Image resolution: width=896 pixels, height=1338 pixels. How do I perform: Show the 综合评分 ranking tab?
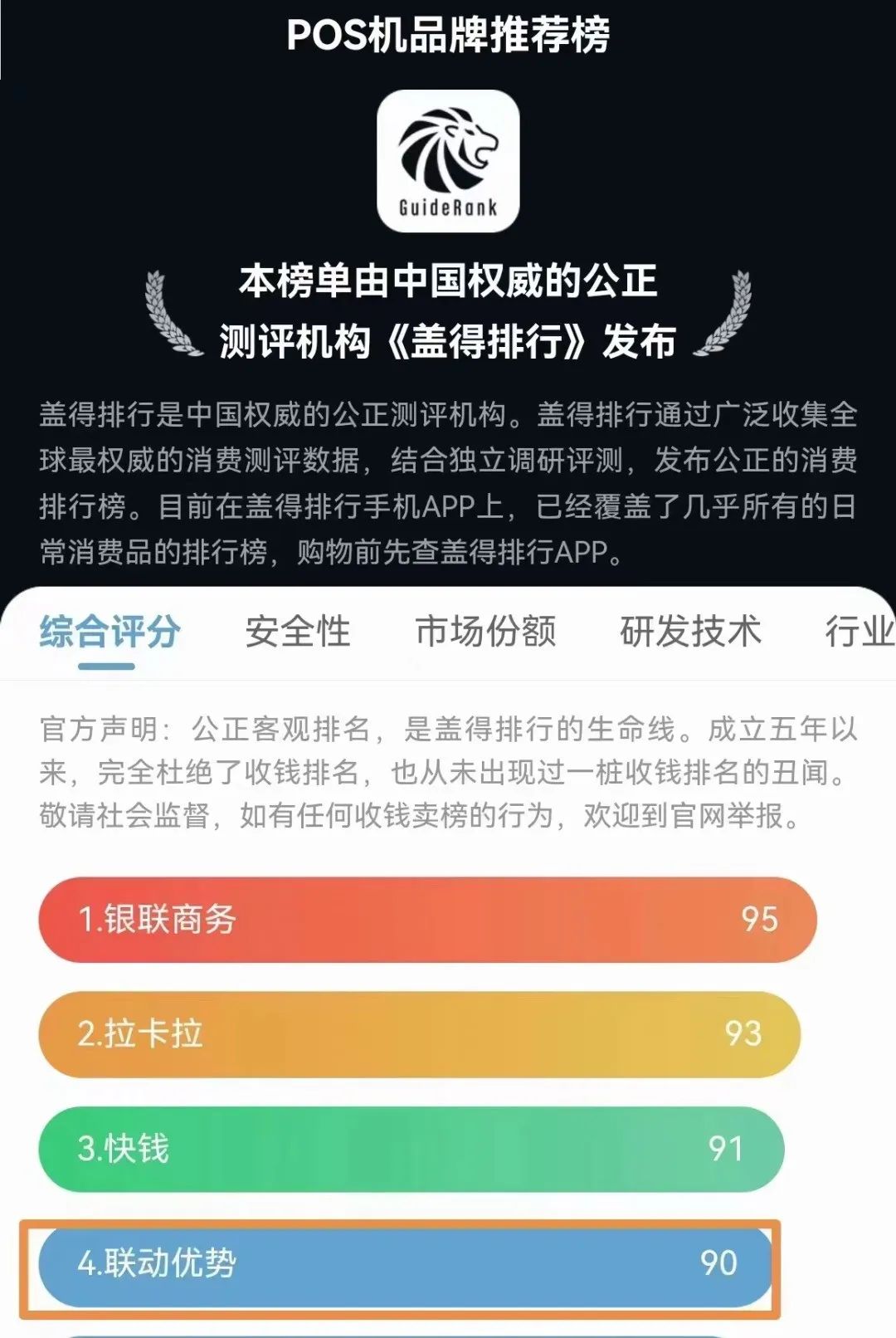coord(110,632)
